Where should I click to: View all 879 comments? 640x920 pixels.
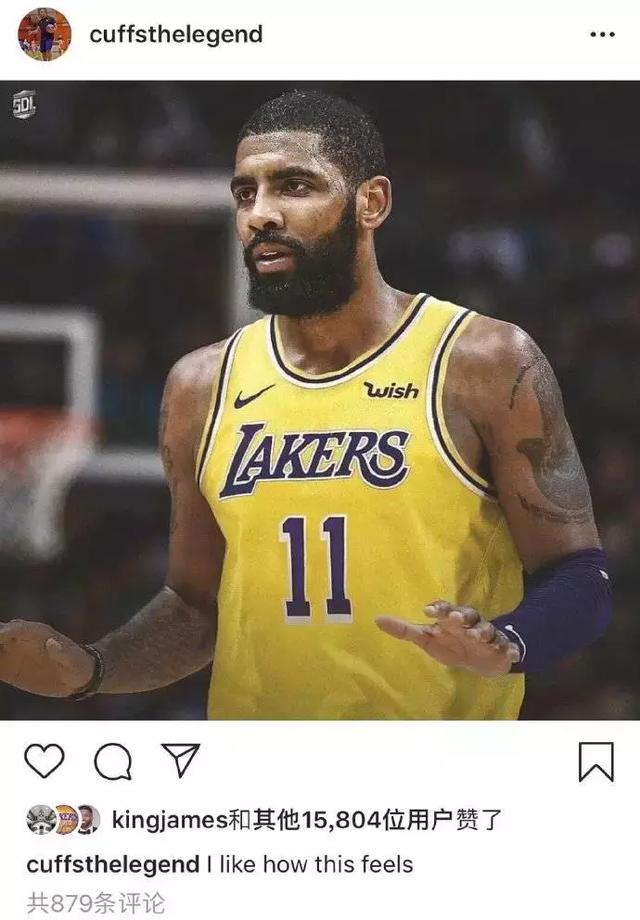96,902
